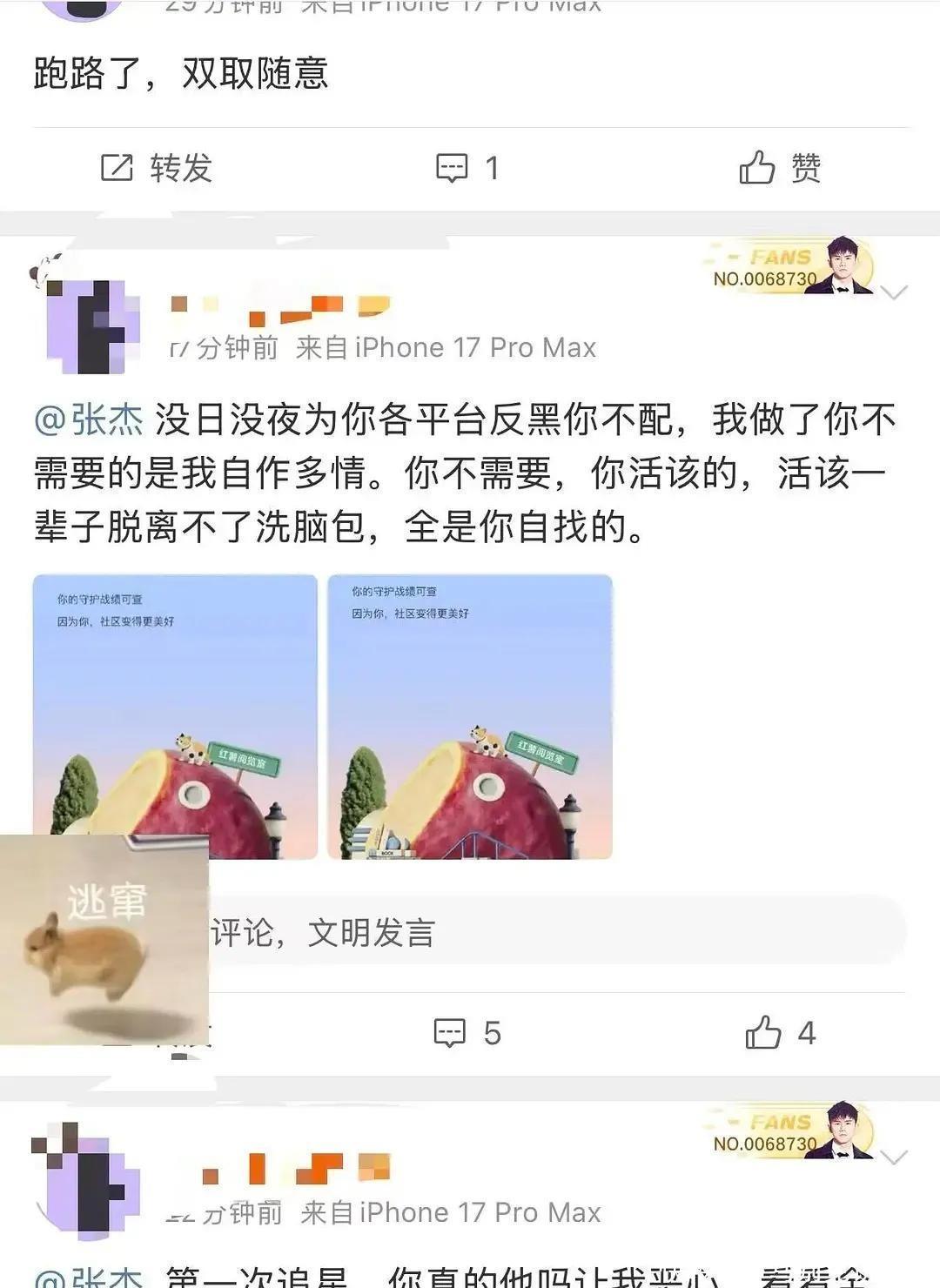Open the FANS NO.0068730 badge on the "没日没夜" post

point(788,268)
